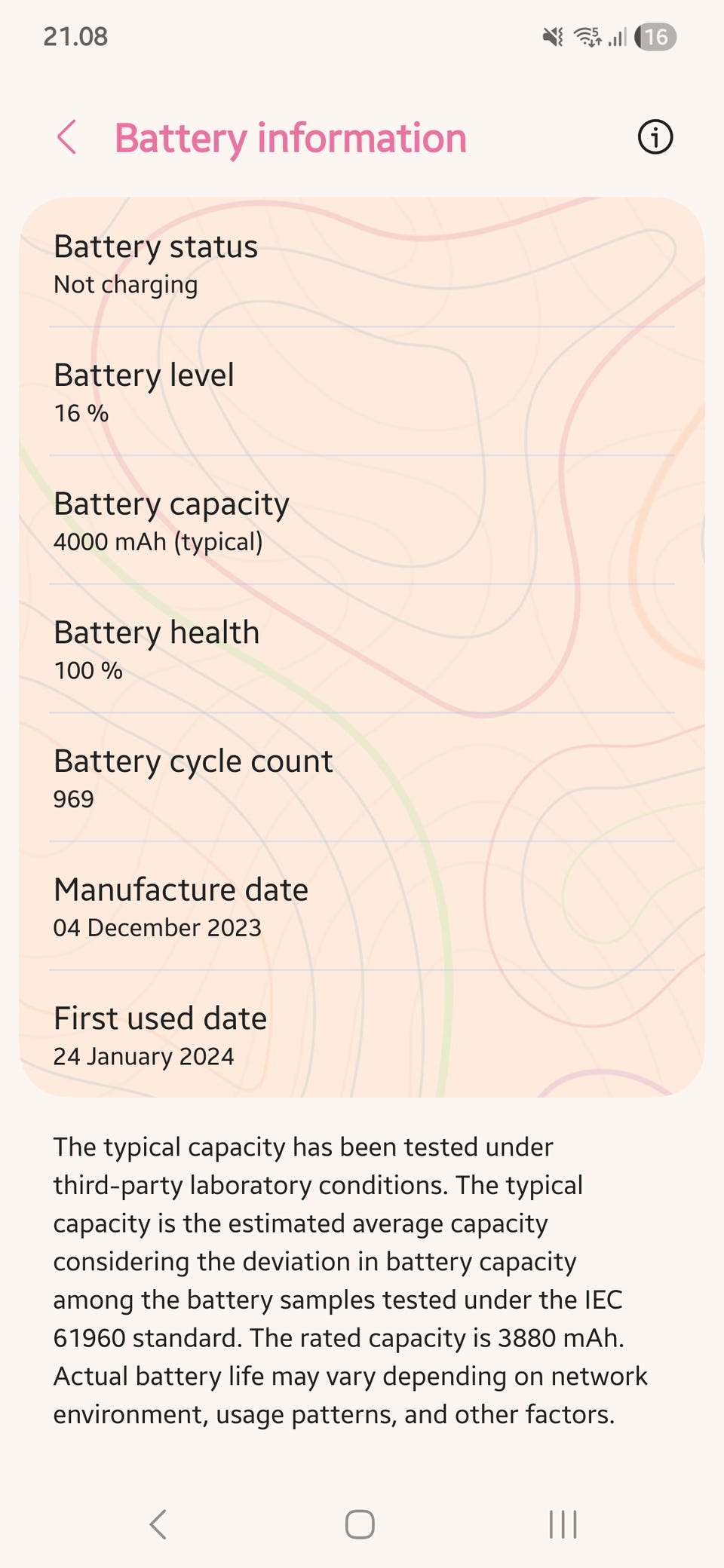Go back from Battery information
The image size is (724, 1568).
(67, 137)
